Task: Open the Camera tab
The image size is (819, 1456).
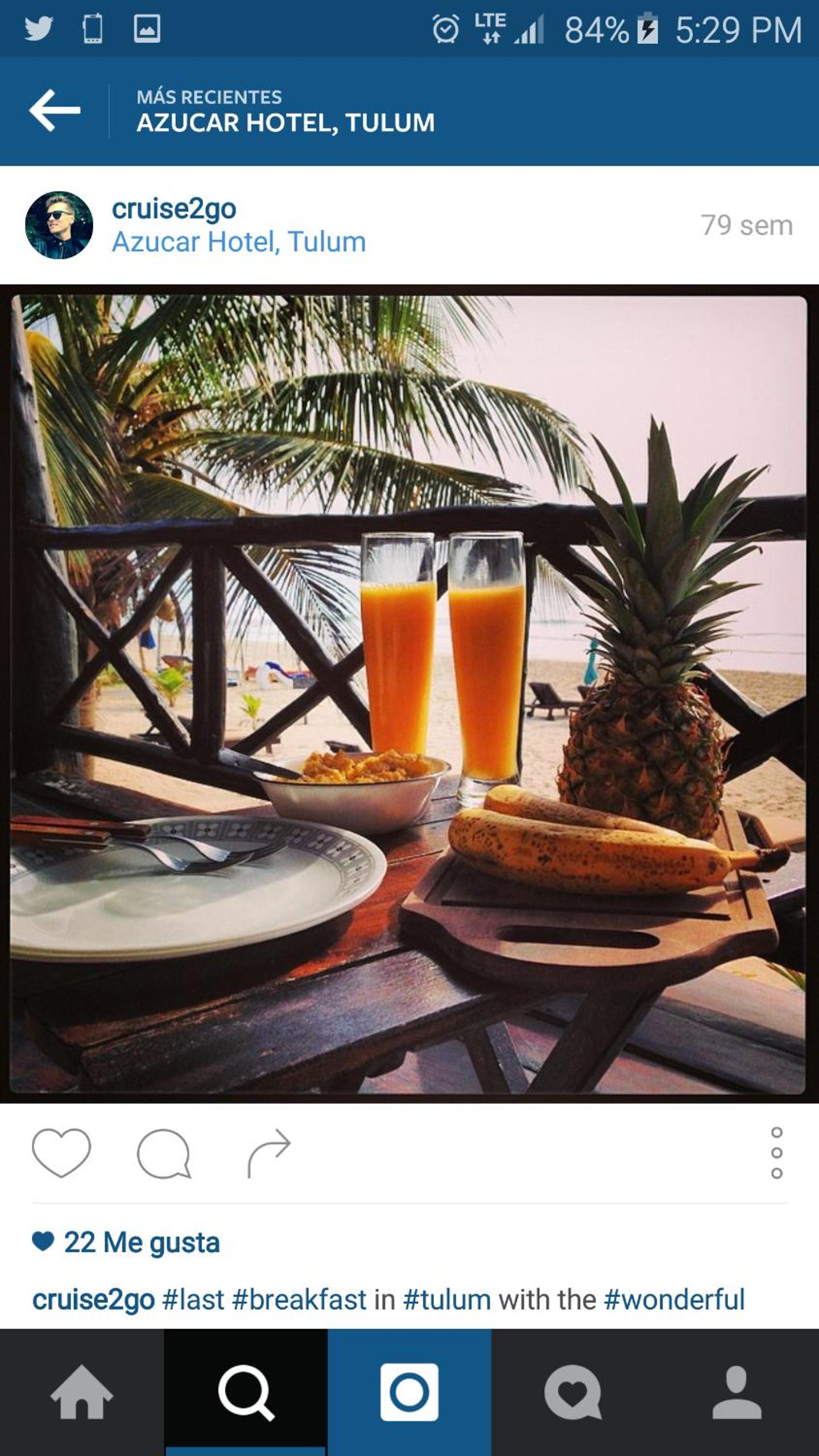Action: click(409, 1392)
